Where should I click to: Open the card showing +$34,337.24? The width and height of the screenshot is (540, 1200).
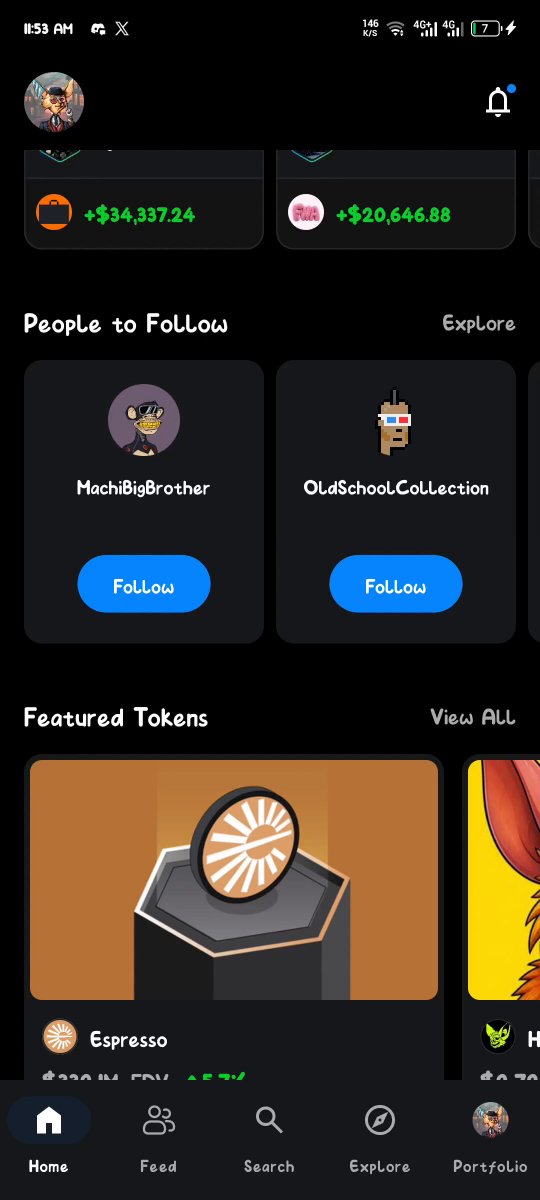[144, 200]
